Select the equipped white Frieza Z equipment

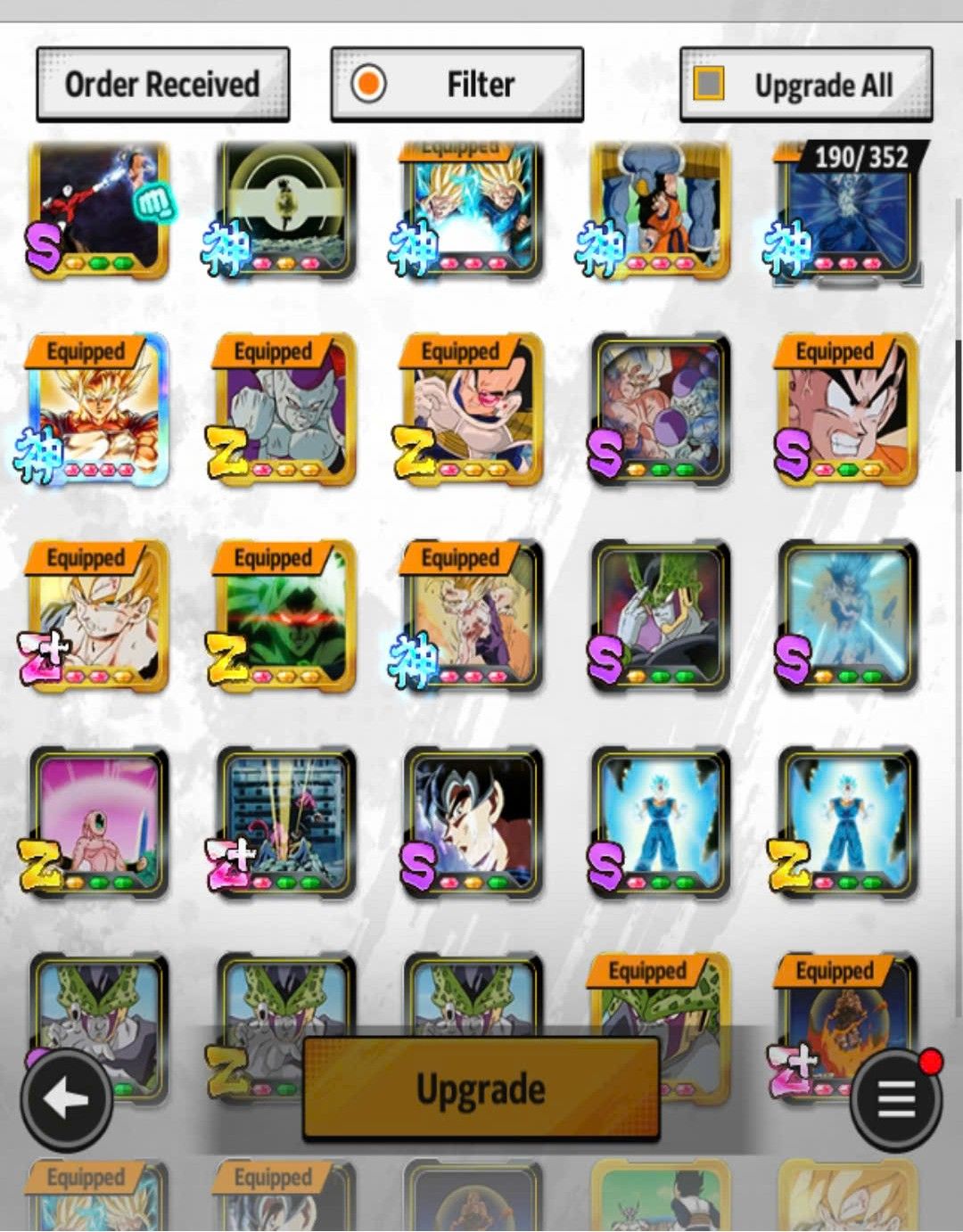(x=285, y=412)
